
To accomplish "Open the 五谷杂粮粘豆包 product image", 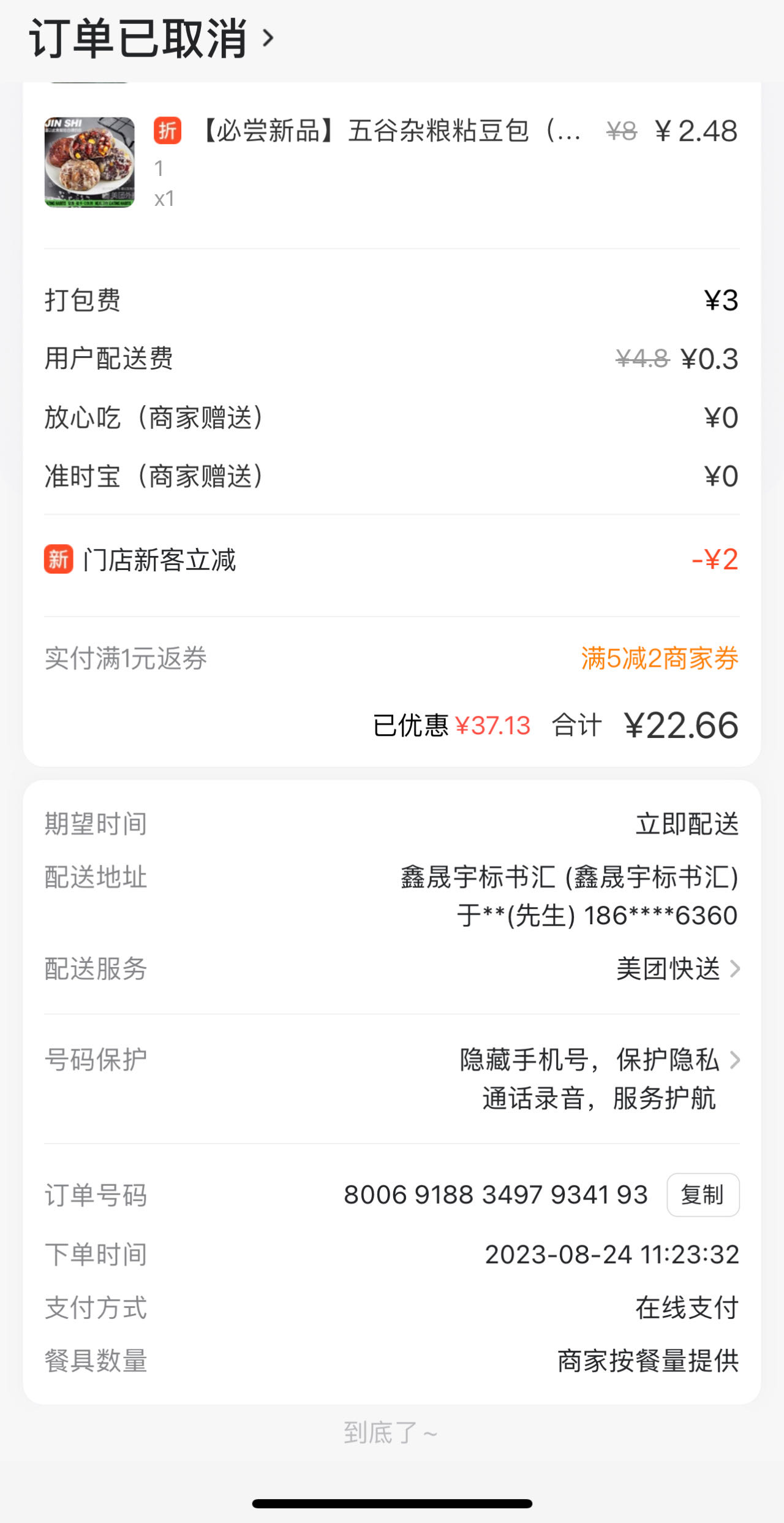I will point(89,162).
